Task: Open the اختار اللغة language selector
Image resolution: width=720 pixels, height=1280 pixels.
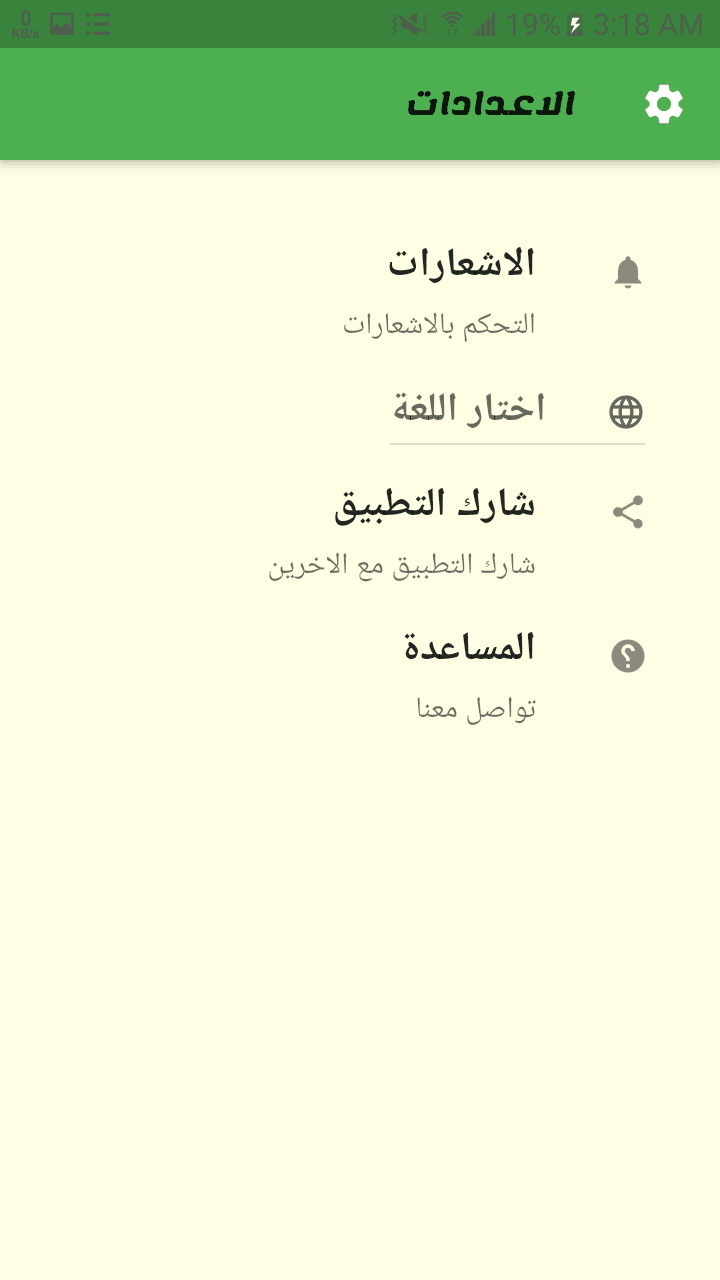Action: tap(518, 410)
